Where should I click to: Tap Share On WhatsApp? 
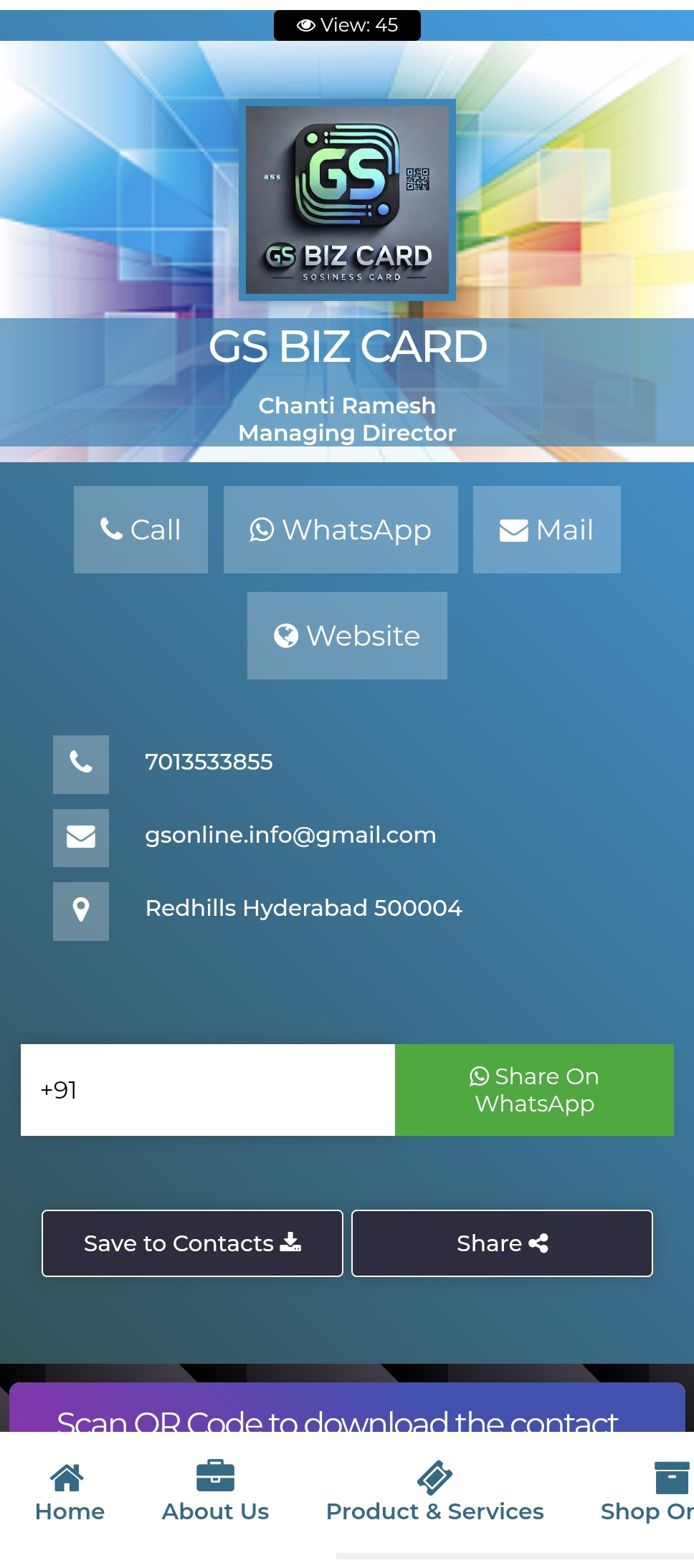(534, 1089)
